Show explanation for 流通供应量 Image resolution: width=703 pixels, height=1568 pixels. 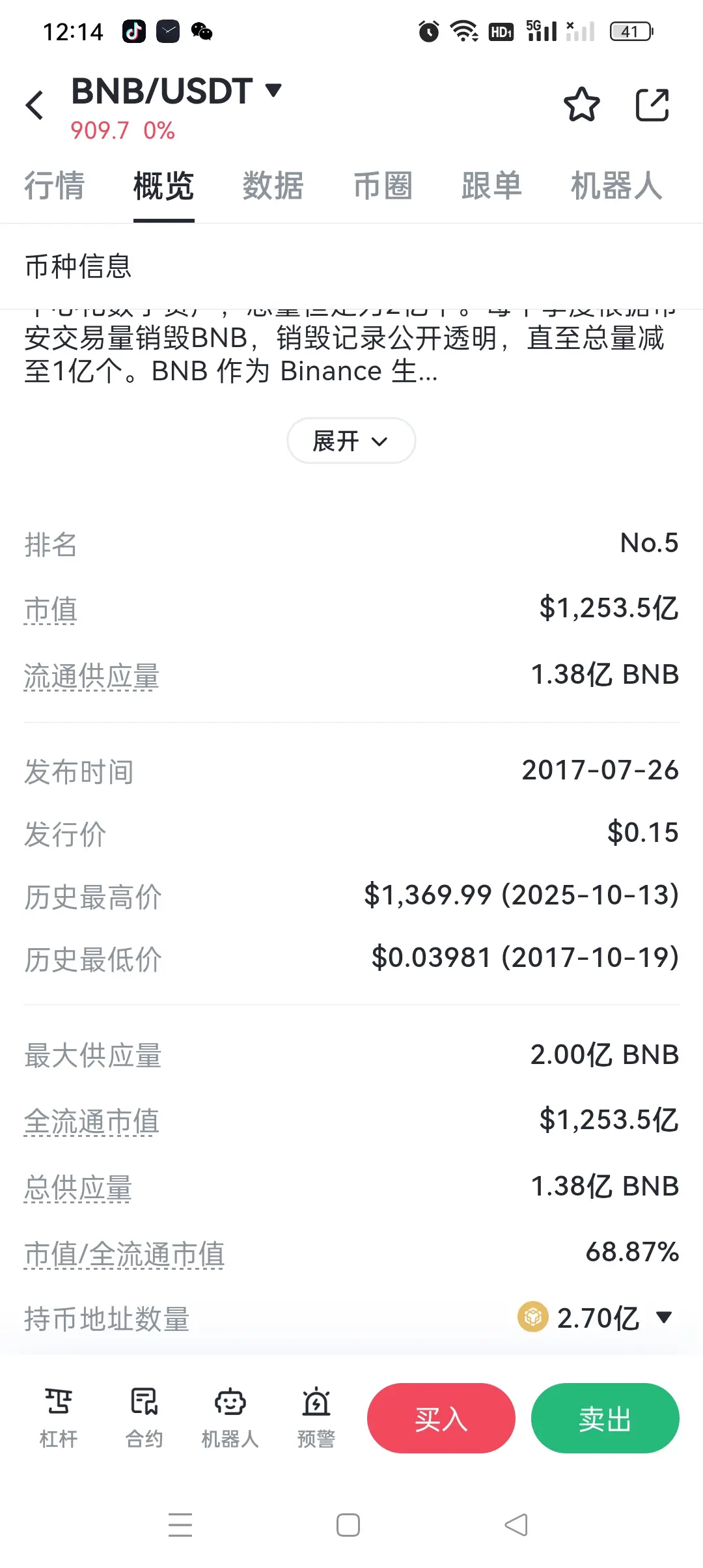point(92,676)
